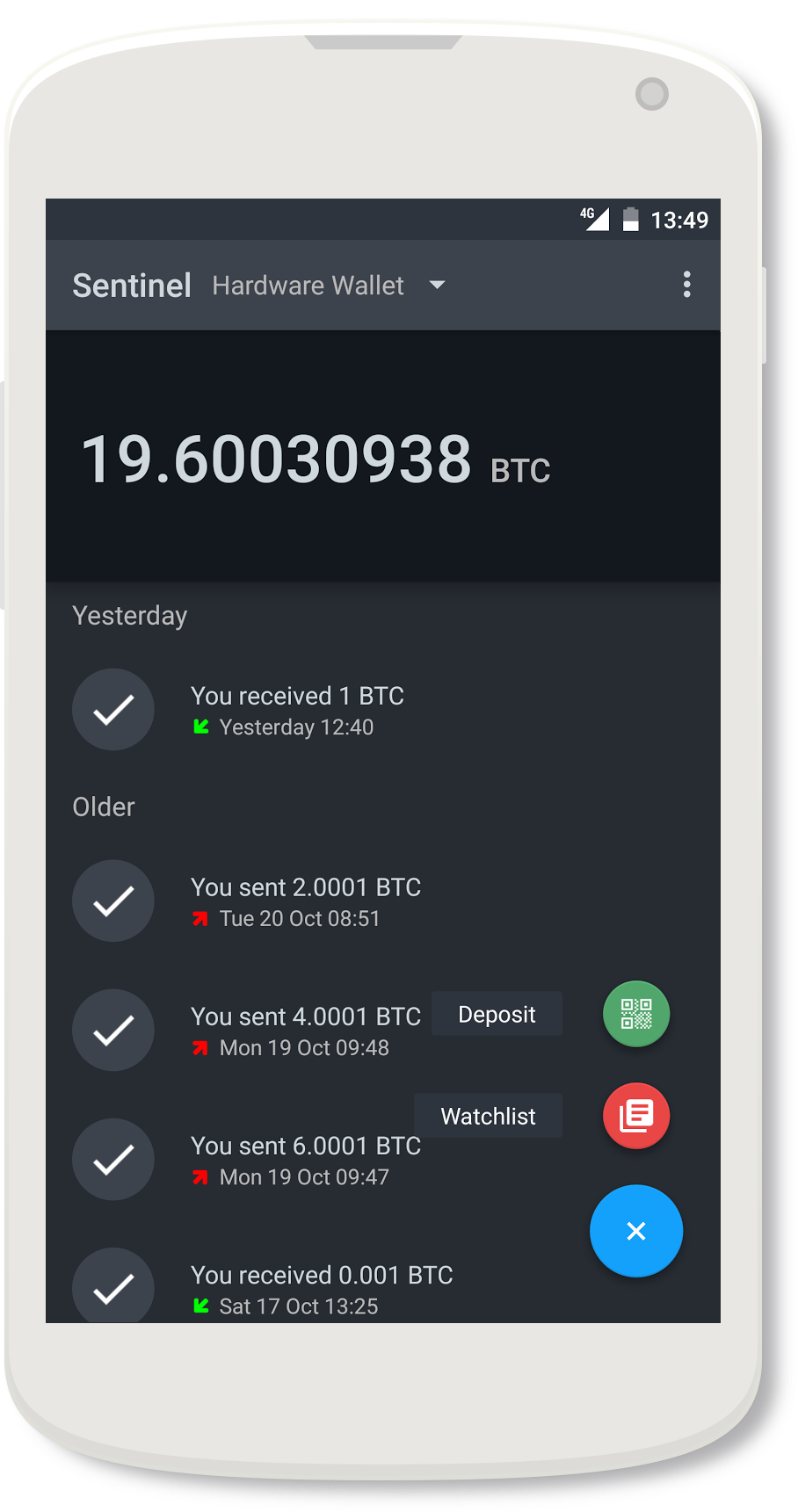This screenshot has width=798, height=1512.
Task: Open the Hardware Wallet dropdown
Action: (330, 285)
